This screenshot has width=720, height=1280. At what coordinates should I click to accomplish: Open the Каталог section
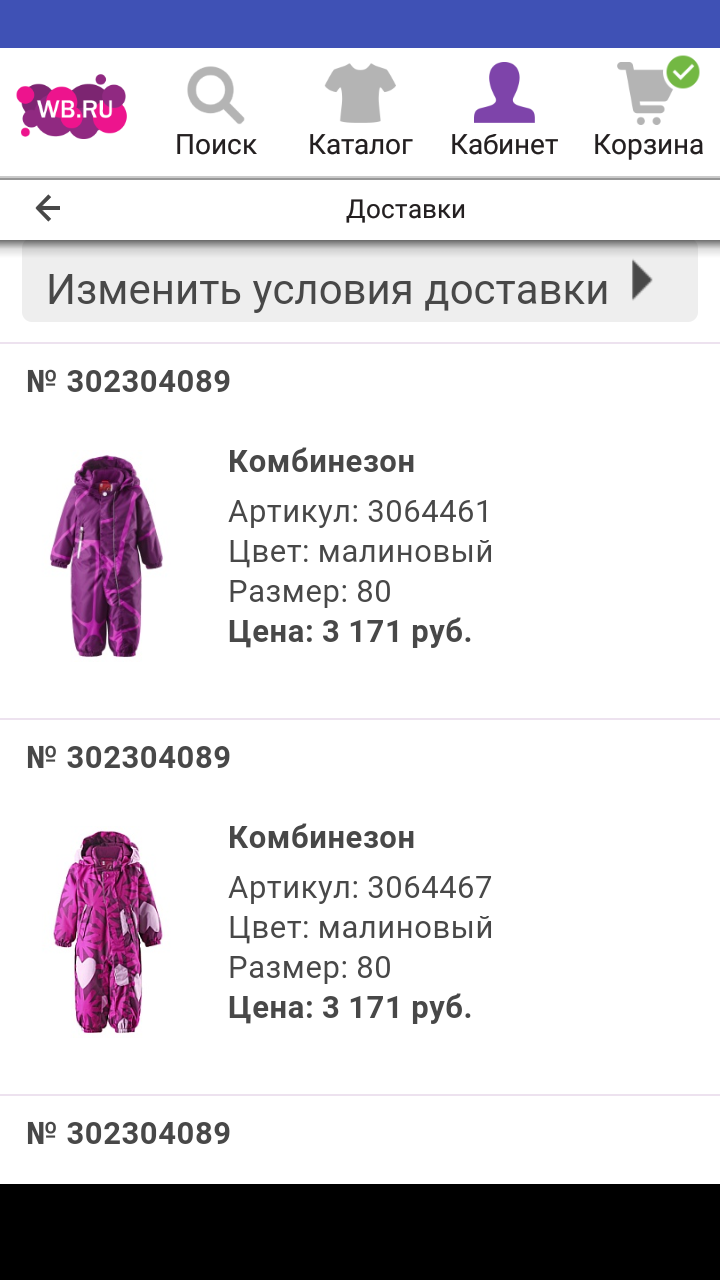pyautogui.click(x=360, y=112)
